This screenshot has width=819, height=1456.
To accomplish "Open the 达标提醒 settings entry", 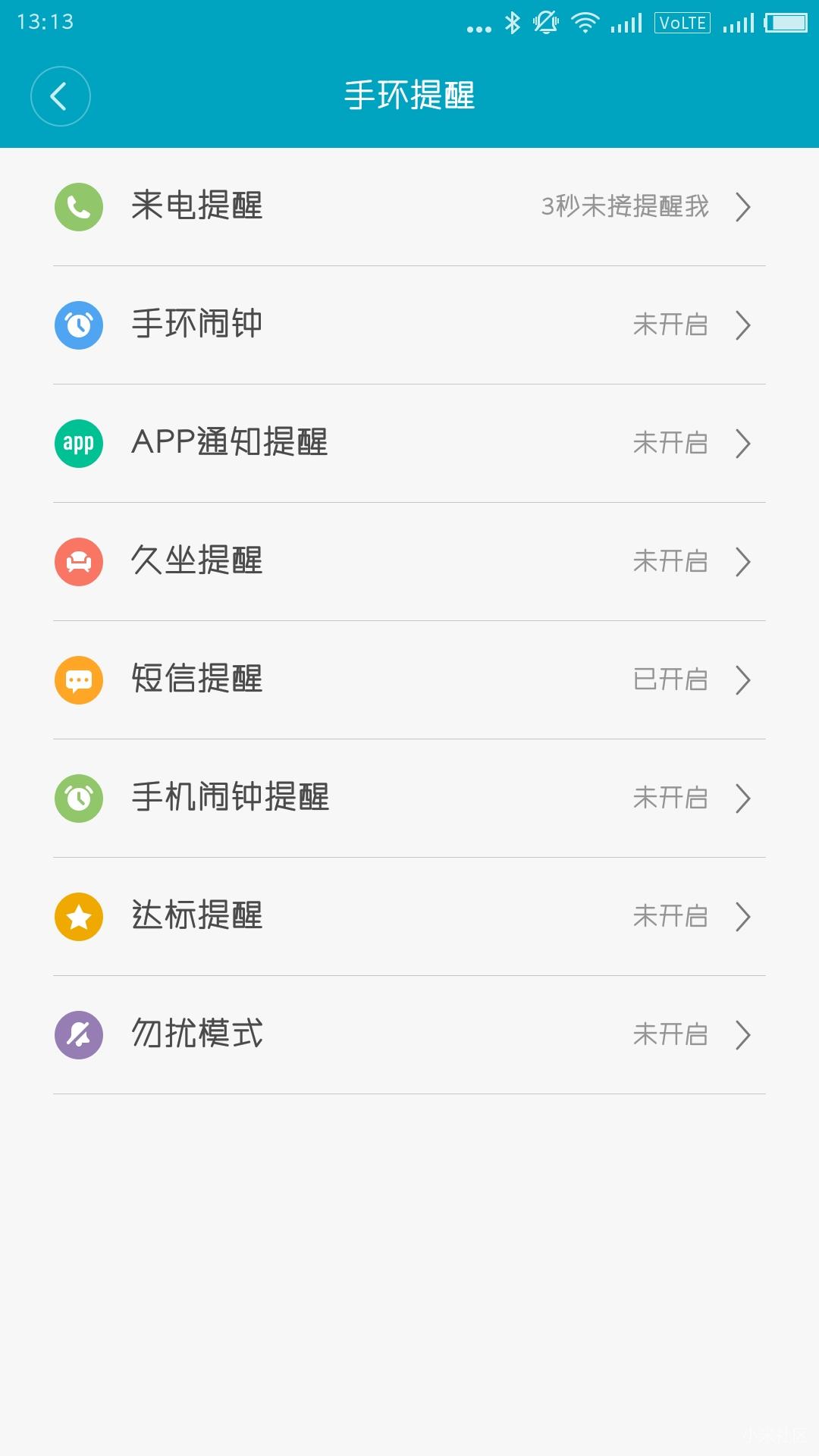I will (x=409, y=916).
